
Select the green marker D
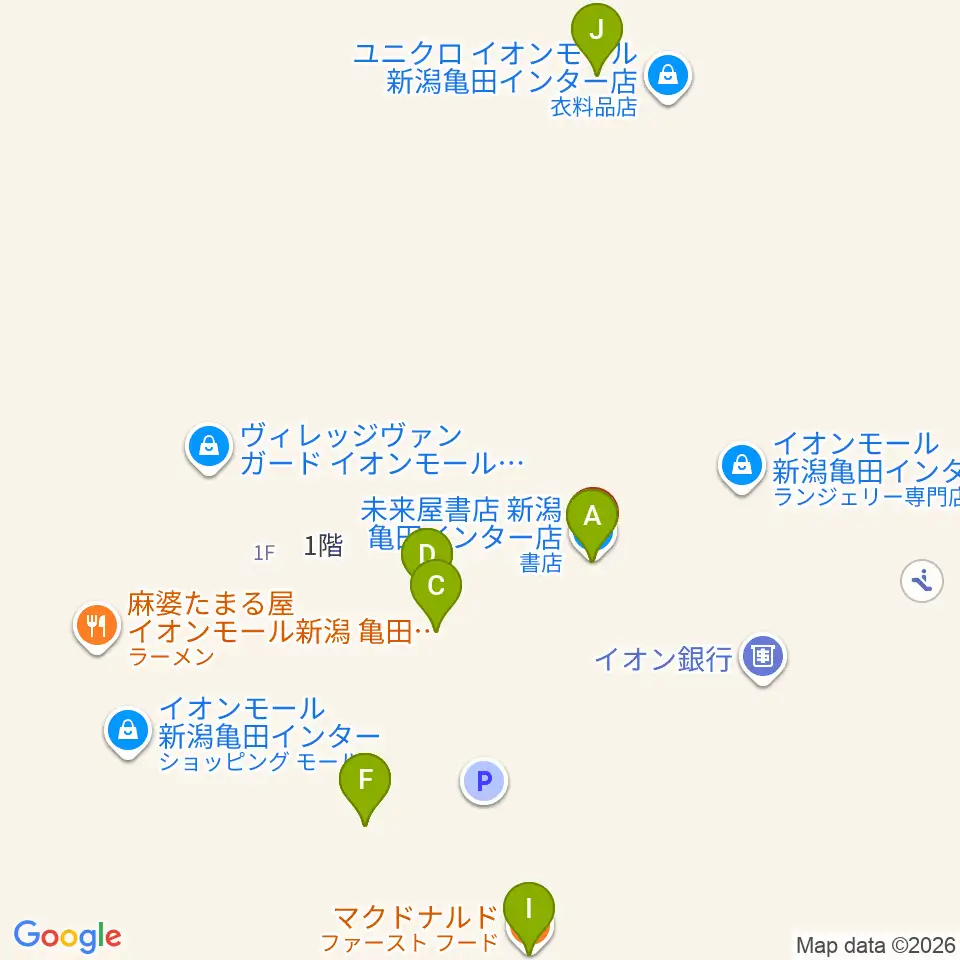click(427, 550)
